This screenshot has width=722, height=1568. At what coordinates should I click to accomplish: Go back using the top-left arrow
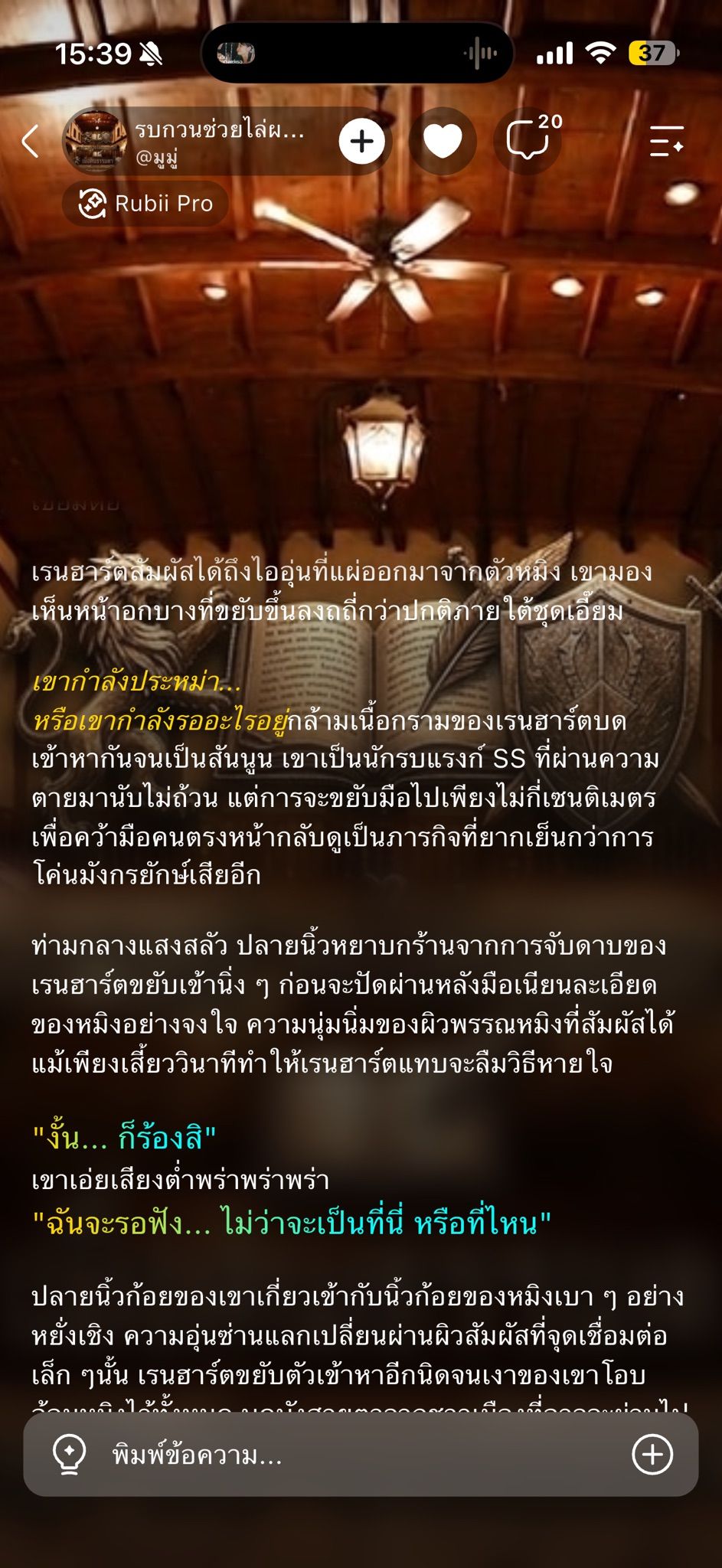[31, 142]
